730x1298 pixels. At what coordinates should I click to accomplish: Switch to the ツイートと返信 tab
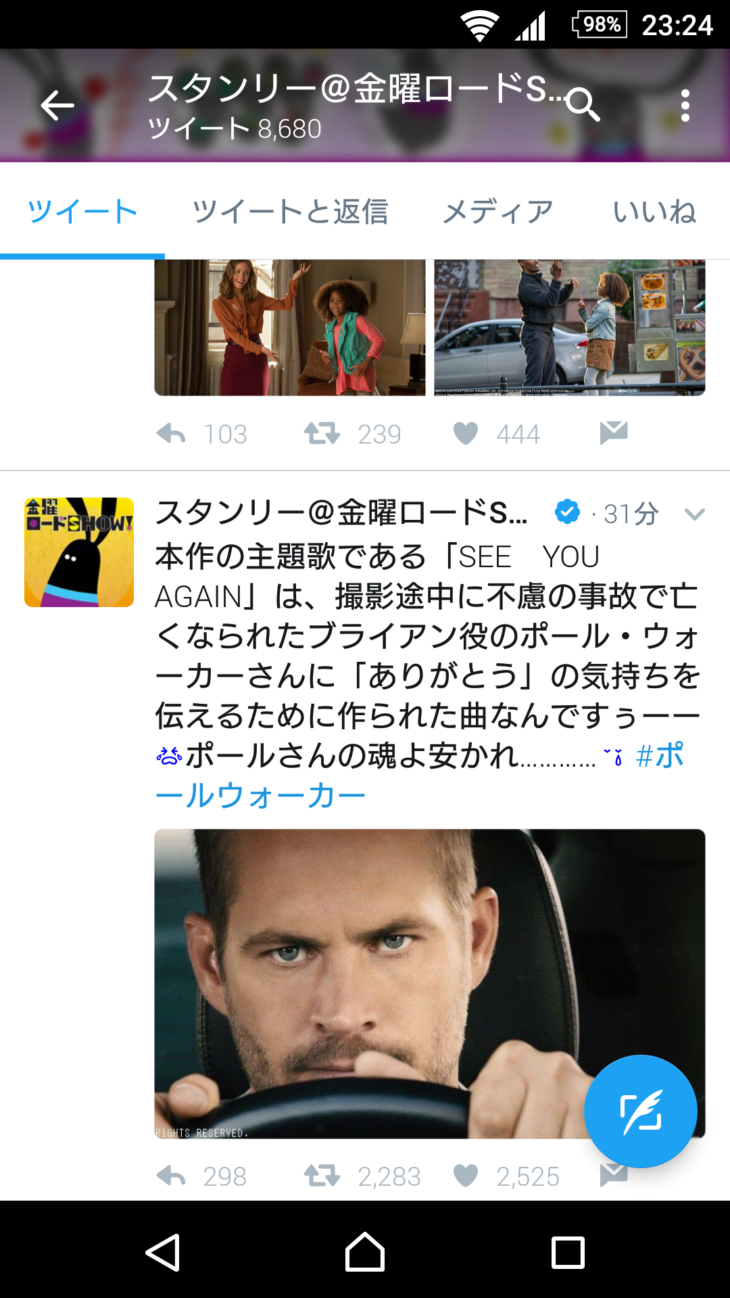click(290, 211)
